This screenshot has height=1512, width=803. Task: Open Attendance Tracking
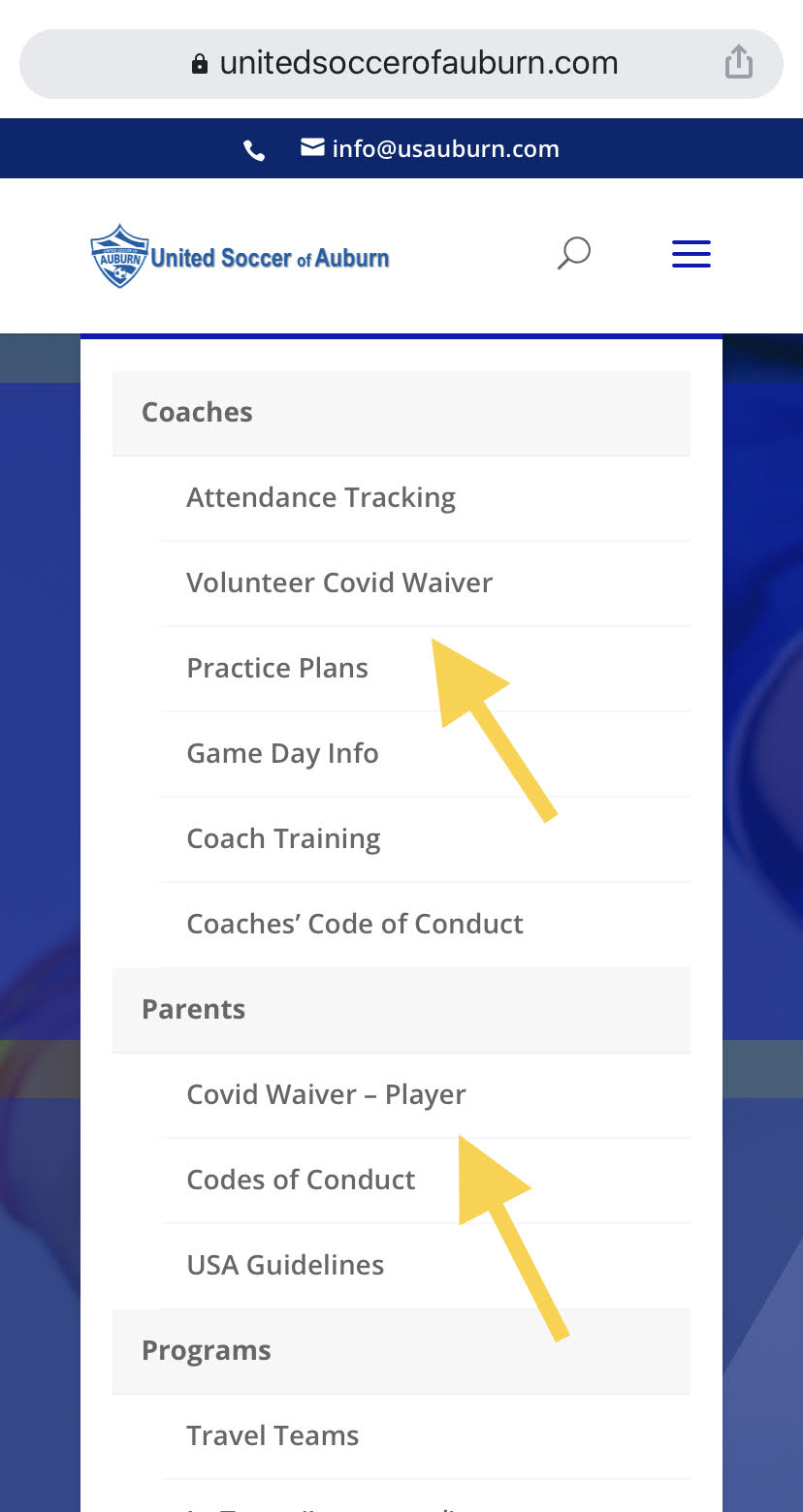point(426,498)
